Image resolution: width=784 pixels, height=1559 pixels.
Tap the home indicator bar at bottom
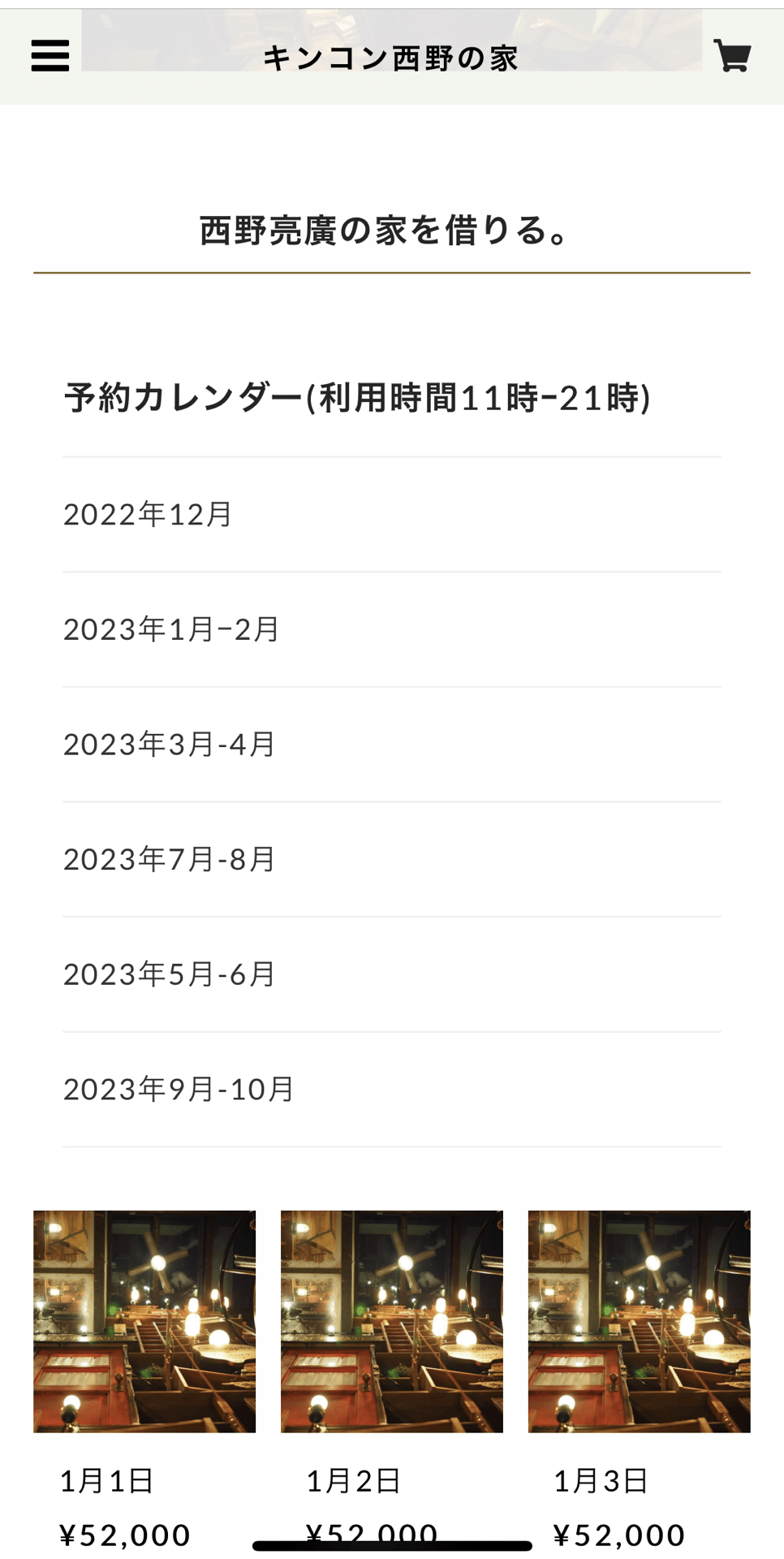click(392, 1544)
